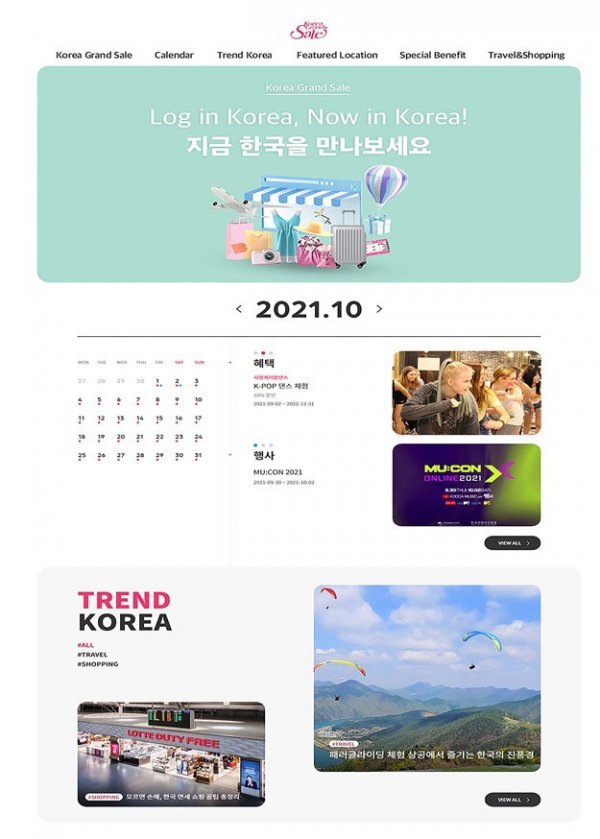Open the Special Benefit page

(x=432, y=55)
